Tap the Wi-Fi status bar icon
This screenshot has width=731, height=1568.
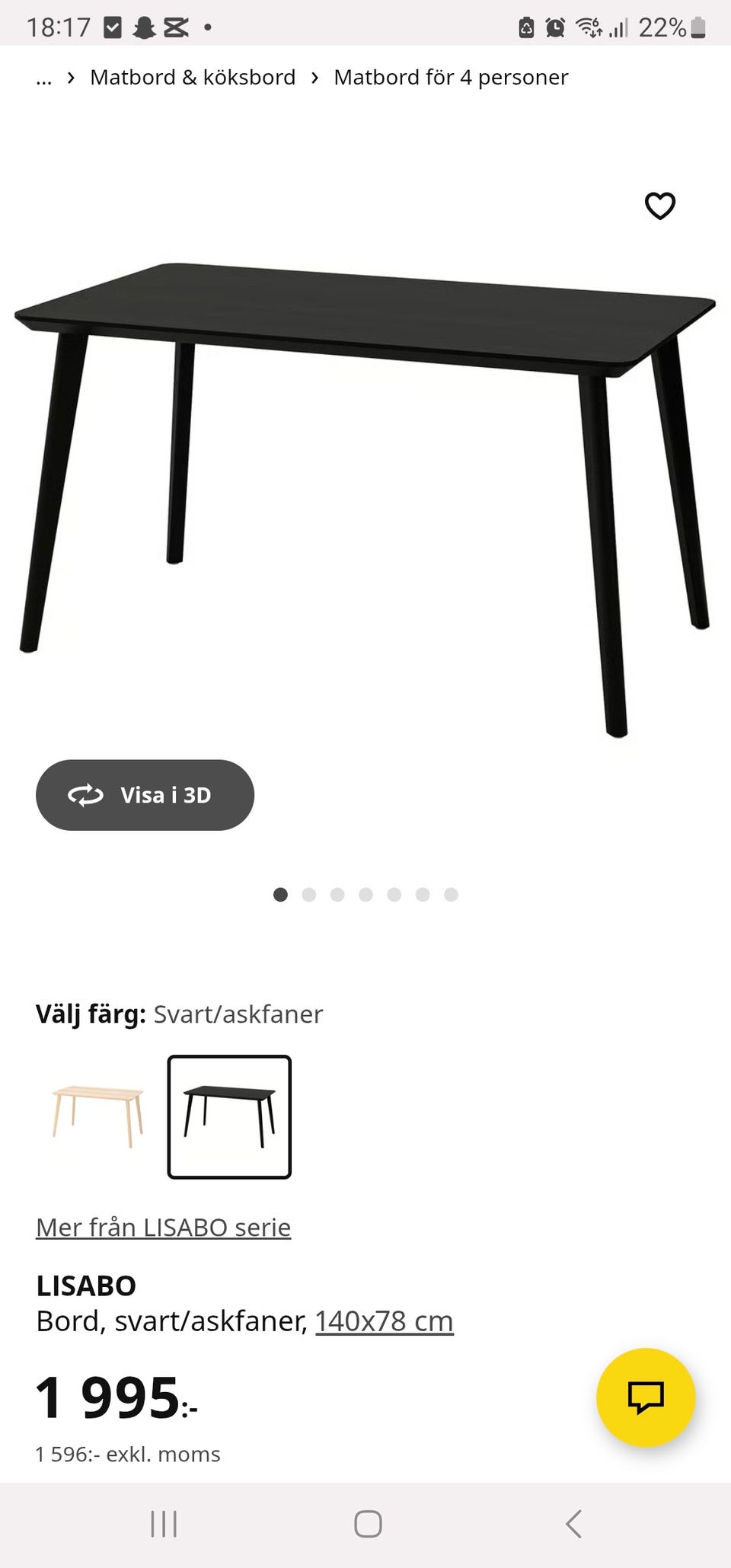tap(589, 27)
